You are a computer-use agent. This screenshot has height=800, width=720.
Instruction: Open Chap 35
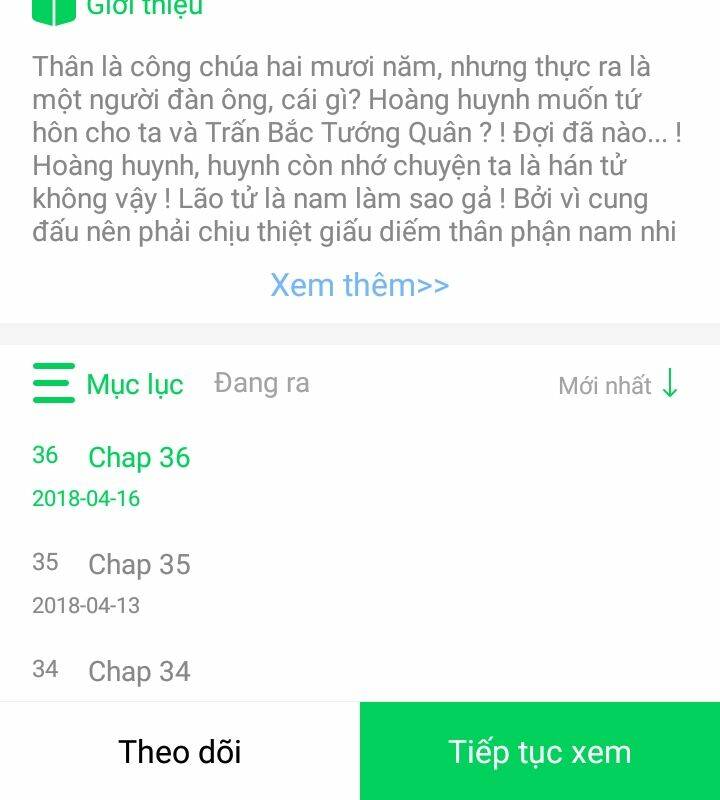pos(360,583)
